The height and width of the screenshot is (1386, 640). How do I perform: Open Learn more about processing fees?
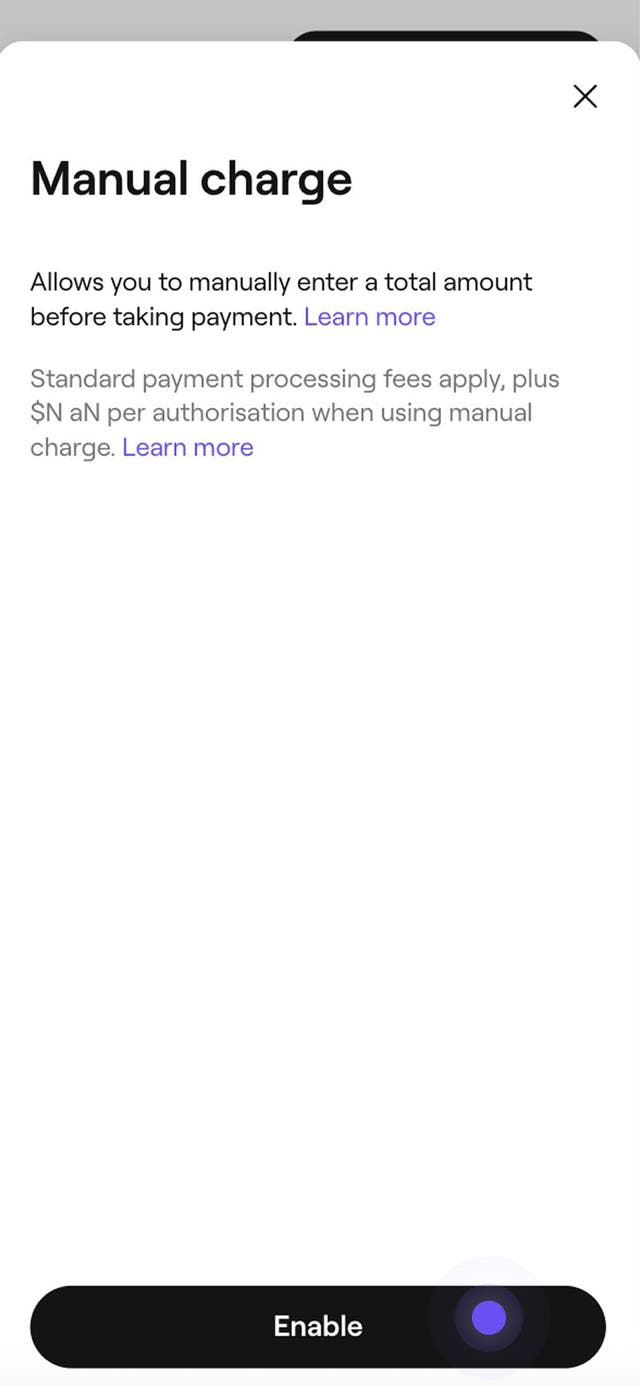coord(188,447)
